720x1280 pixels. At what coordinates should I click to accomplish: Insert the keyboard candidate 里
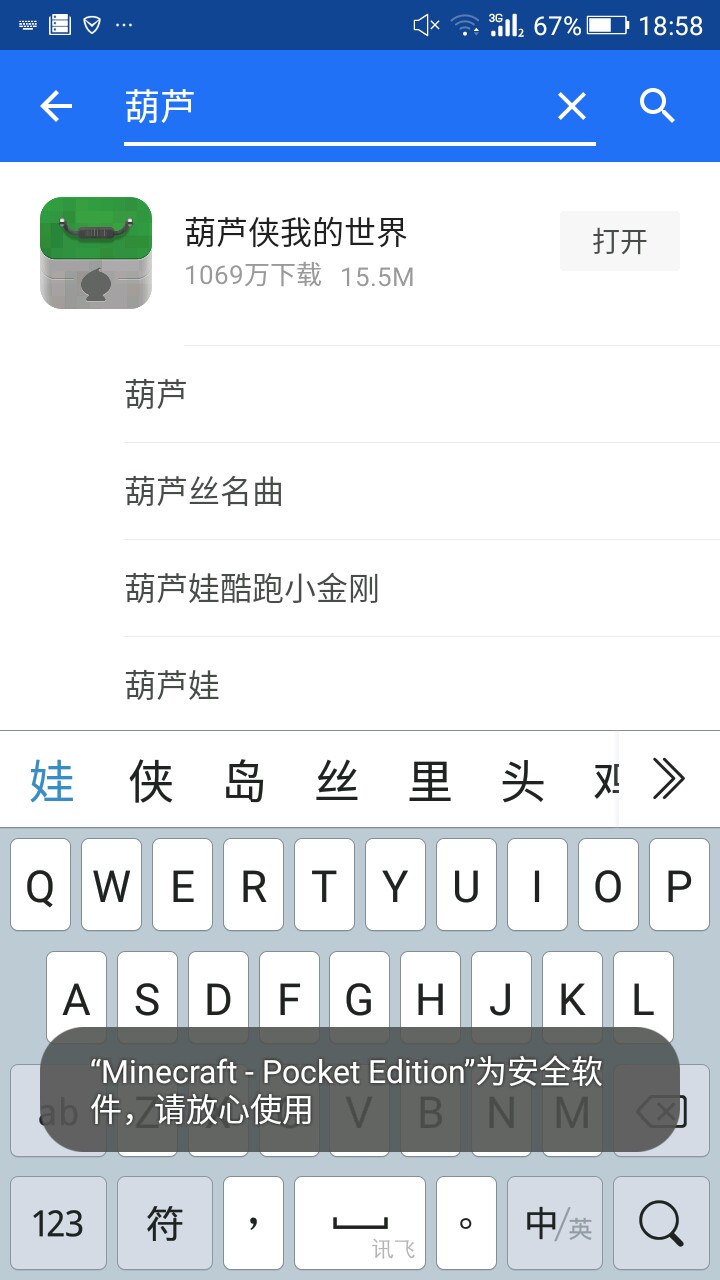coord(430,781)
